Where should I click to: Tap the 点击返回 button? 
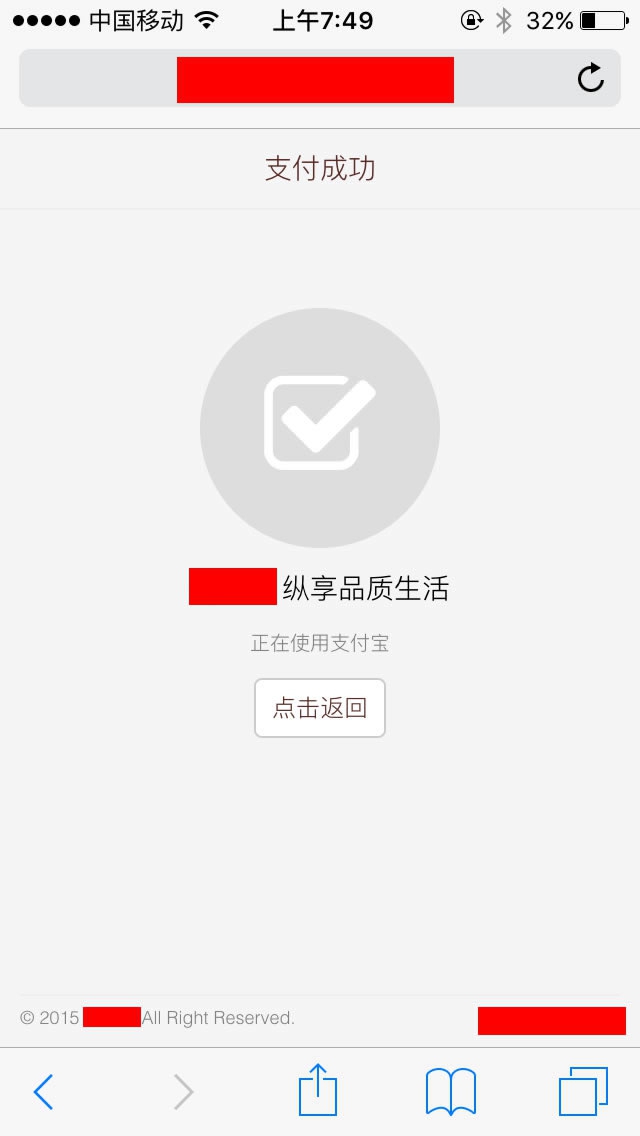[320, 708]
